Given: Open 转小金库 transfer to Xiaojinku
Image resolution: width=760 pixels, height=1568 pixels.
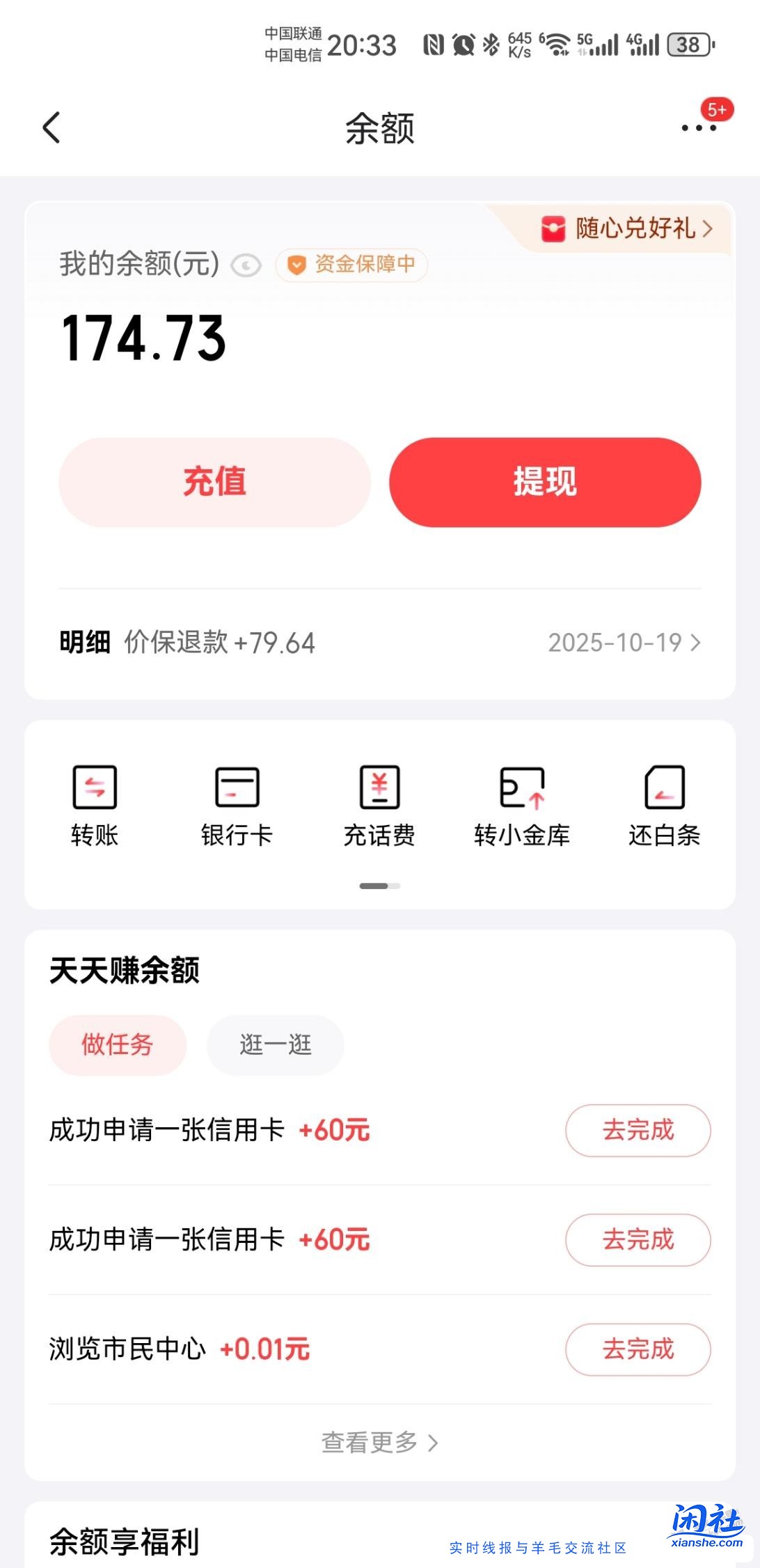Looking at the screenshot, I should point(522,804).
